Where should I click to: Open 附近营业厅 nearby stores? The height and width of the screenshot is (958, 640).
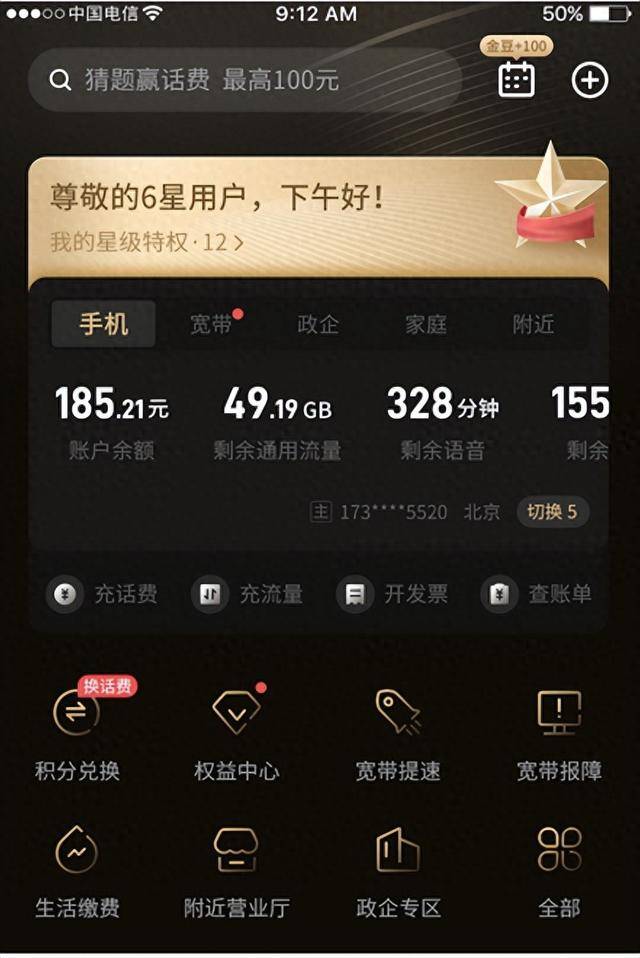click(x=237, y=868)
